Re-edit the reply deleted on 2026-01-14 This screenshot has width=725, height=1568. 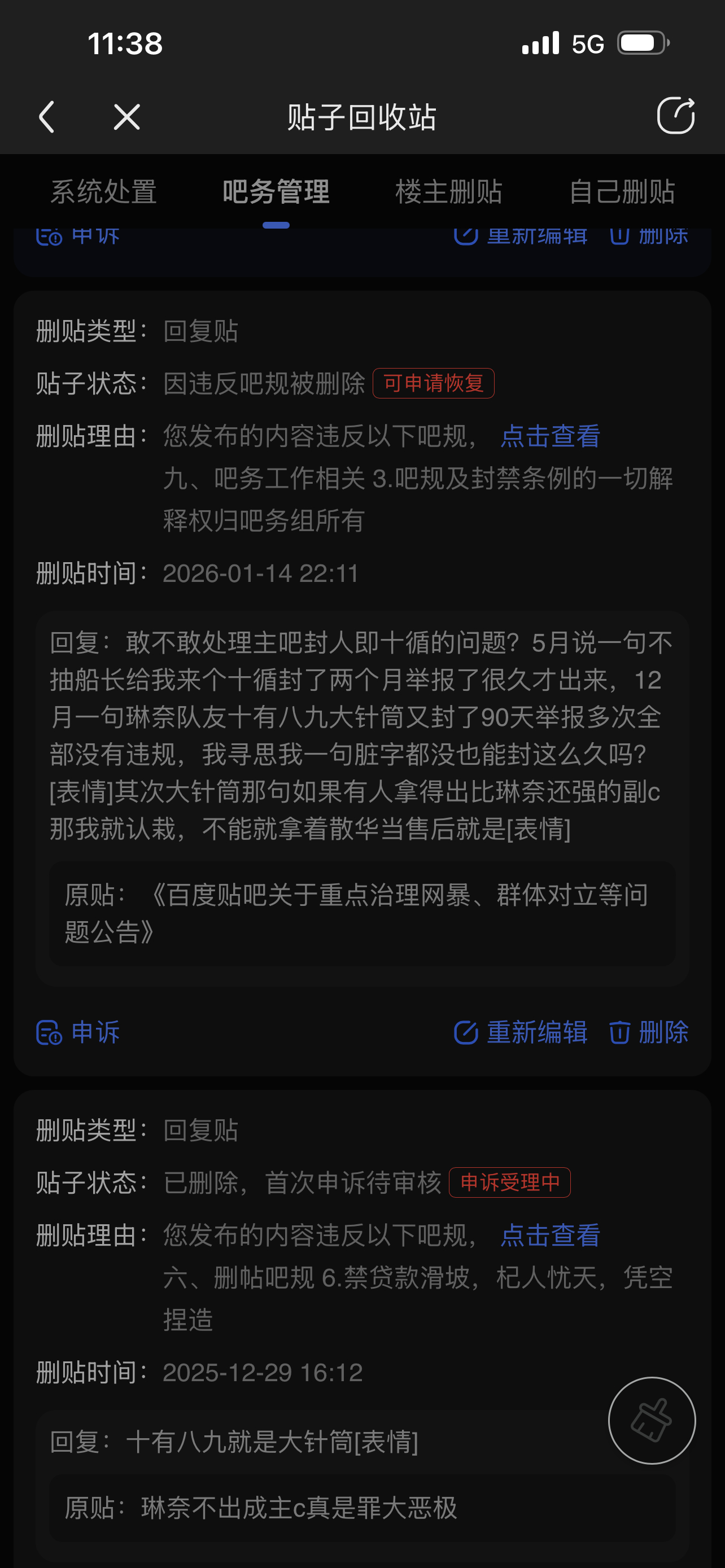pos(521,1032)
